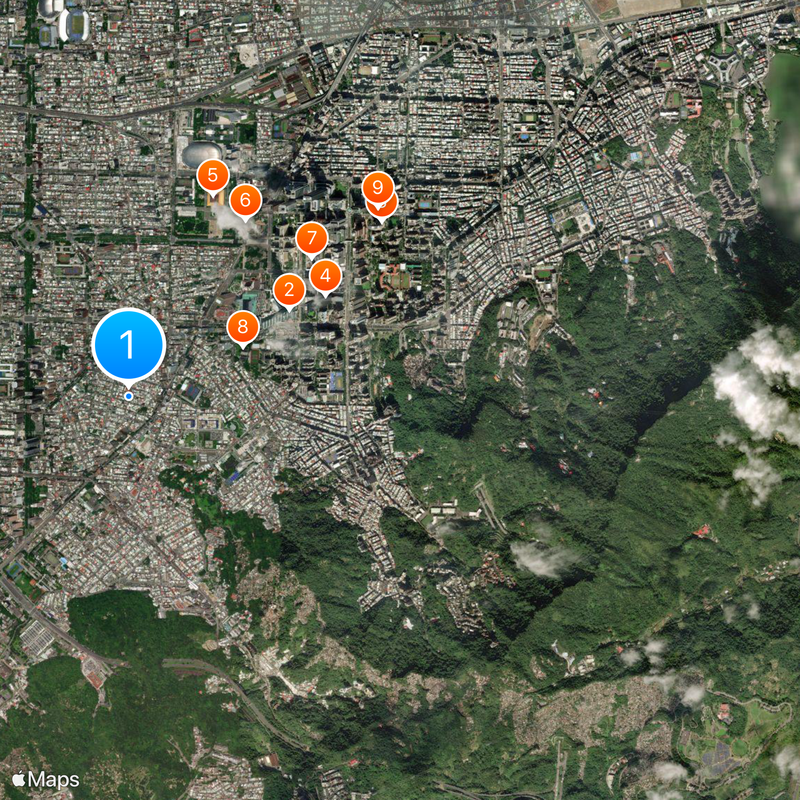Screen dimensions: 800x800
Task: Select the large blue pin numbered 1
Action: tap(128, 345)
